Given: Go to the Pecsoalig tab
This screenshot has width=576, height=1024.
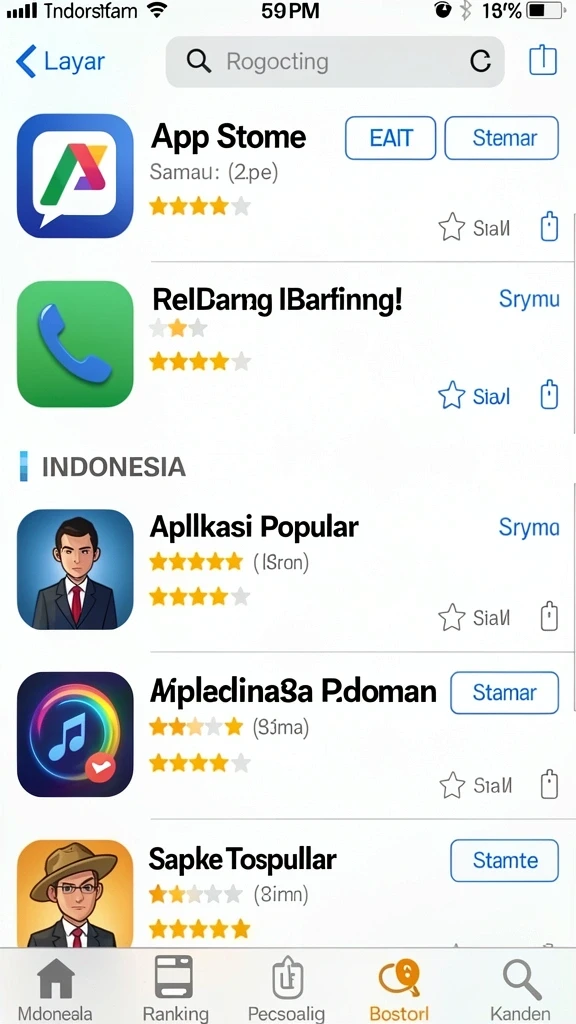Looking at the screenshot, I should coord(286,987).
